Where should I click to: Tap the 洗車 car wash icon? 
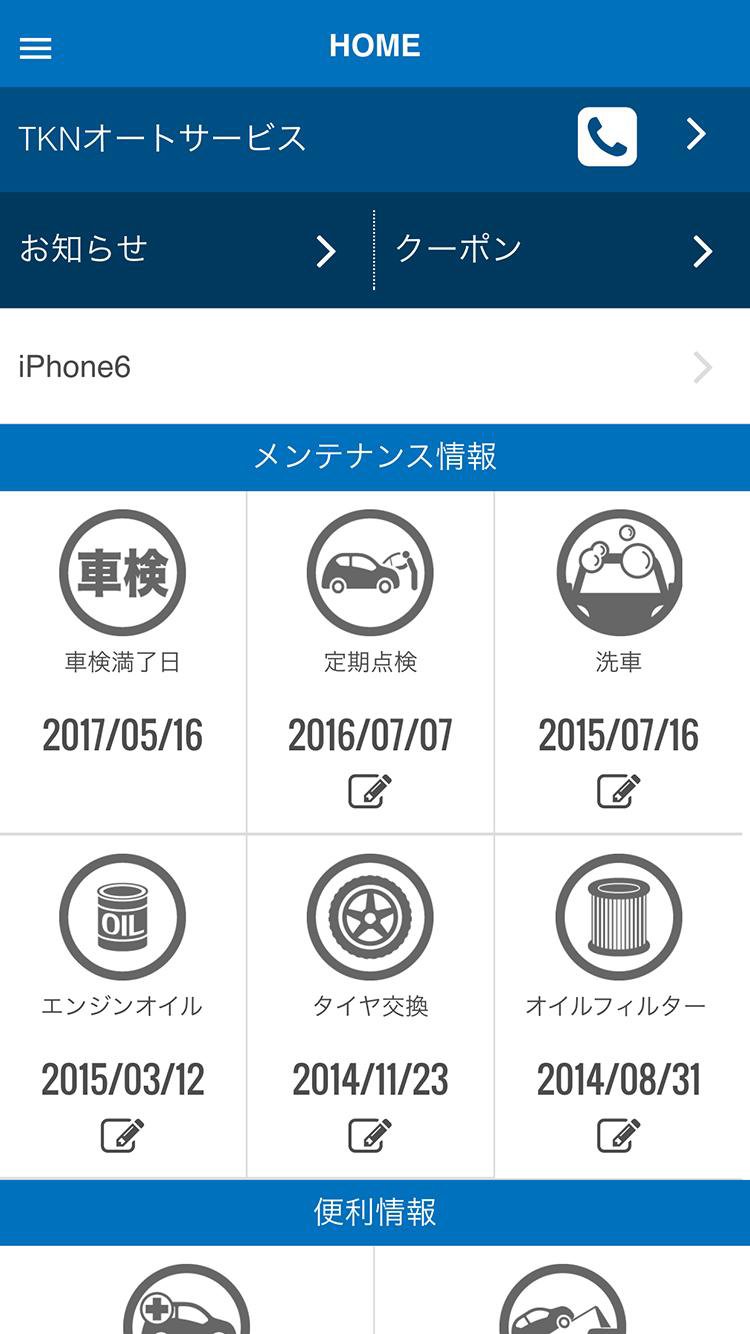619,571
